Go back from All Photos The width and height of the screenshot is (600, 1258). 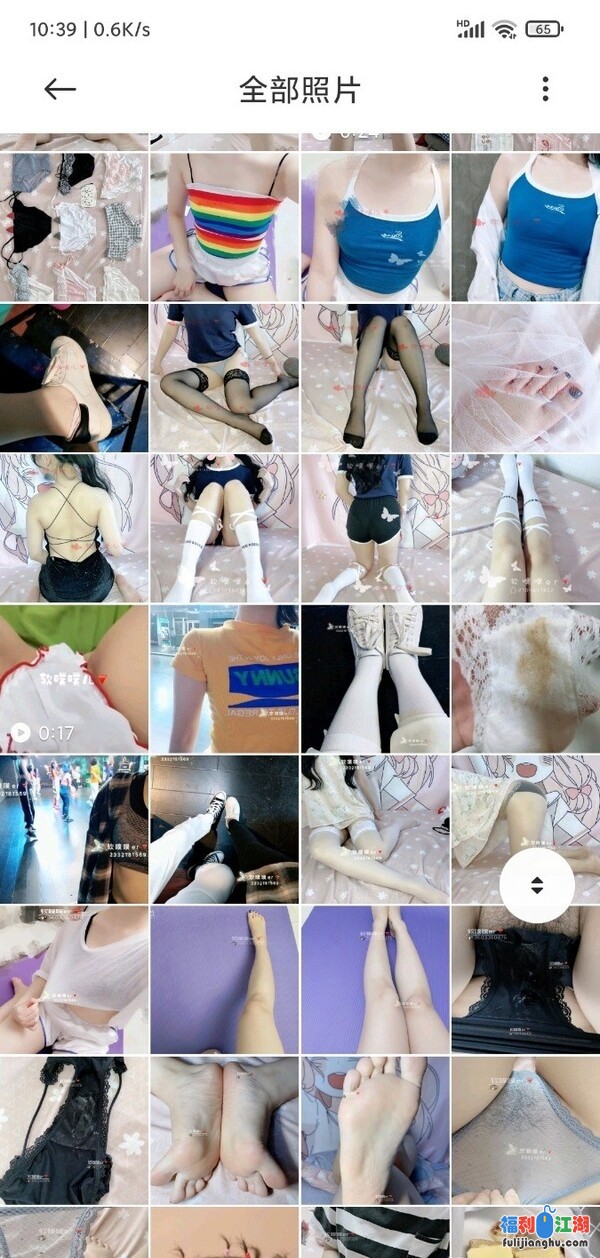(x=60, y=89)
